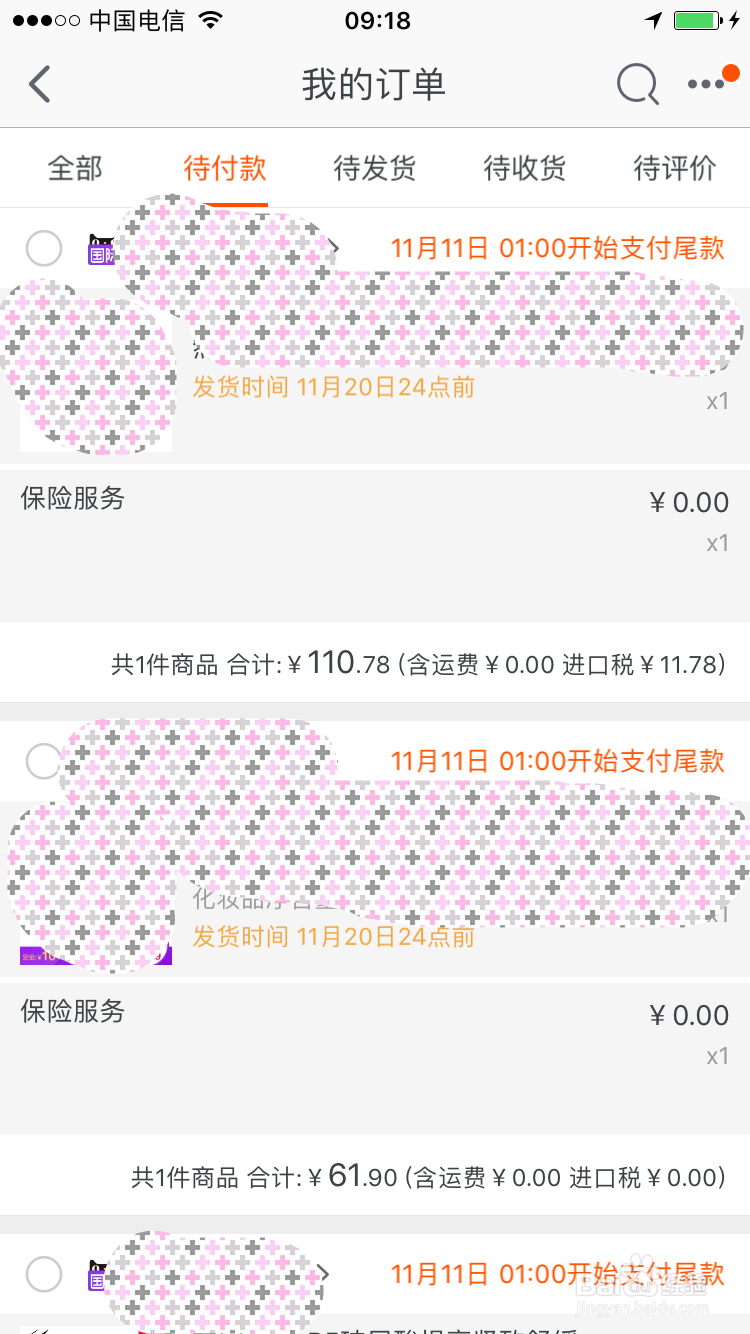
Task: Expand the first store via its chevron arrow
Action: [335, 248]
